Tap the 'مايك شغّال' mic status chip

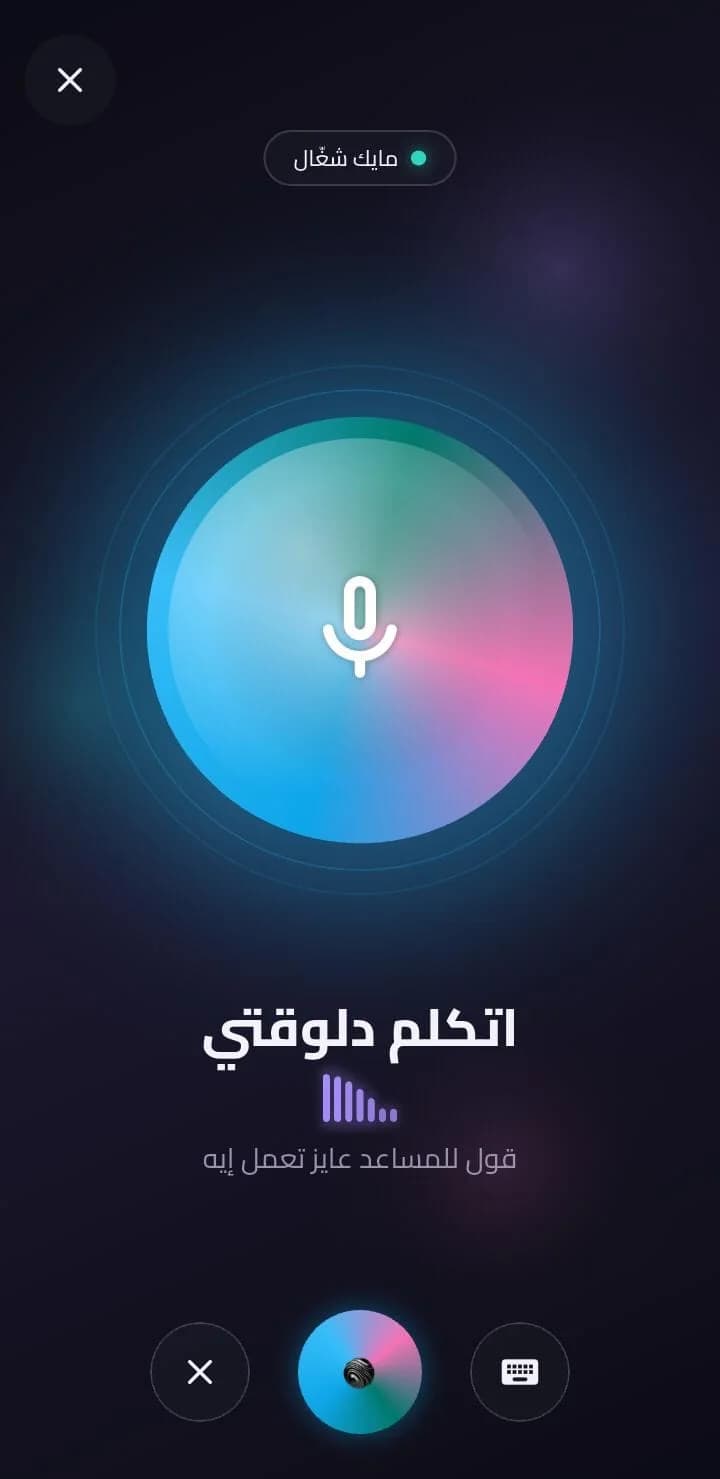click(x=360, y=158)
